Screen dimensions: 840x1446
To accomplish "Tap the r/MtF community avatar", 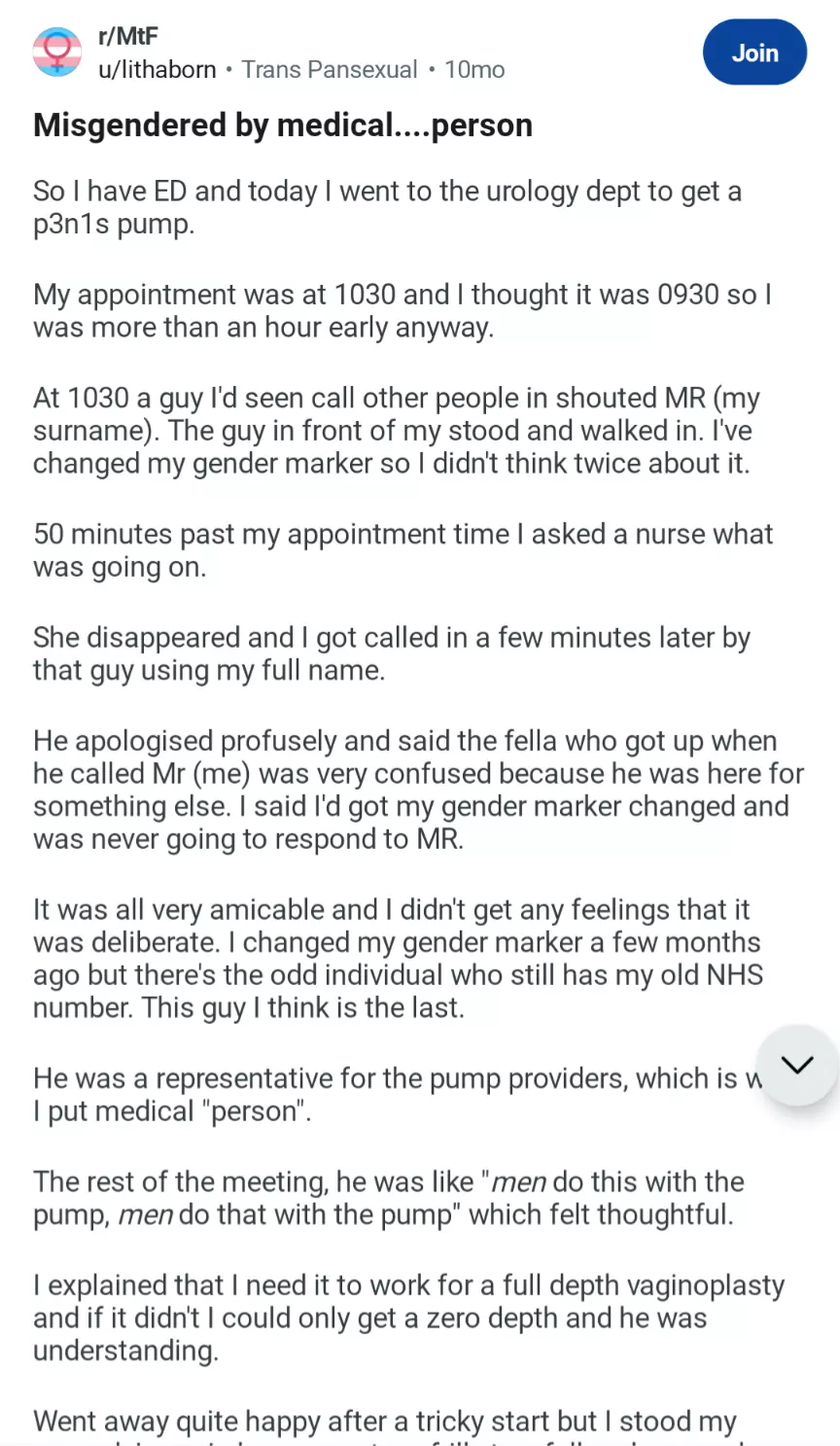I will [x=57, y=53].
